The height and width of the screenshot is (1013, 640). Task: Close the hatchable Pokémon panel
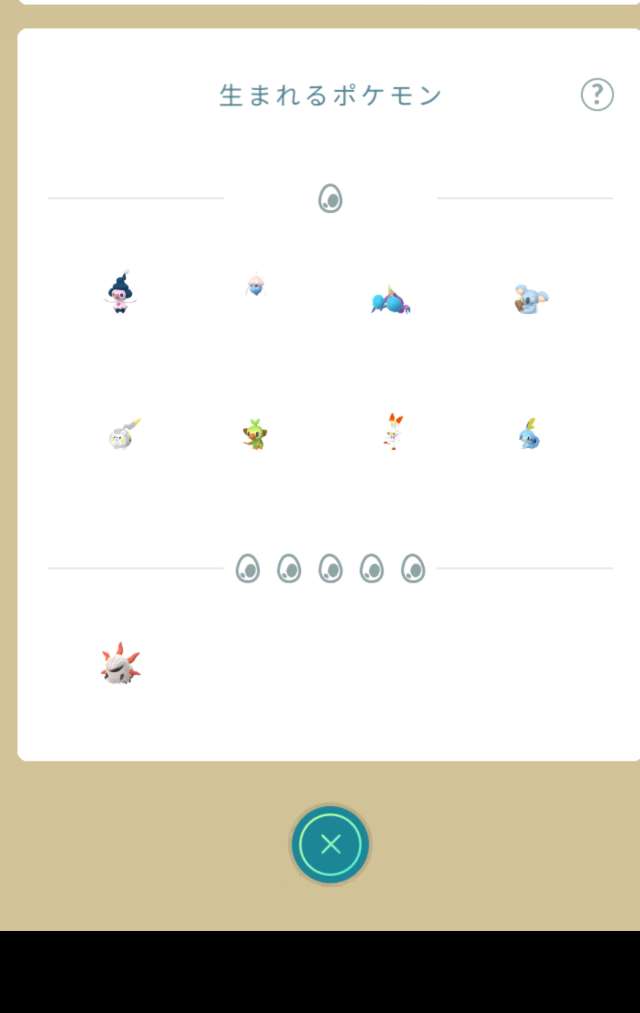[330, 845]
